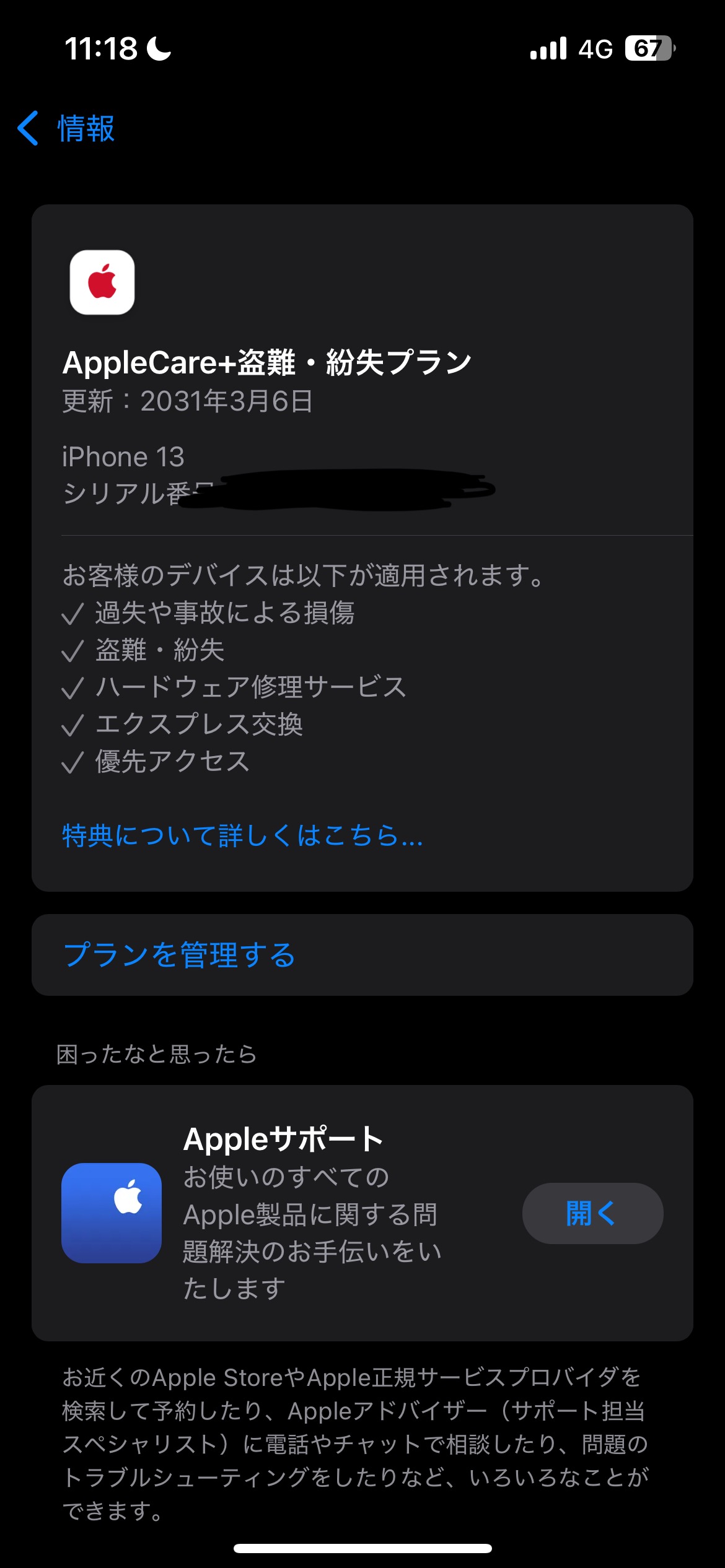Screen dimensions: 725x1568
Task: Open the 特典について詳しくはこちら link
Action: tap(242, 835)
